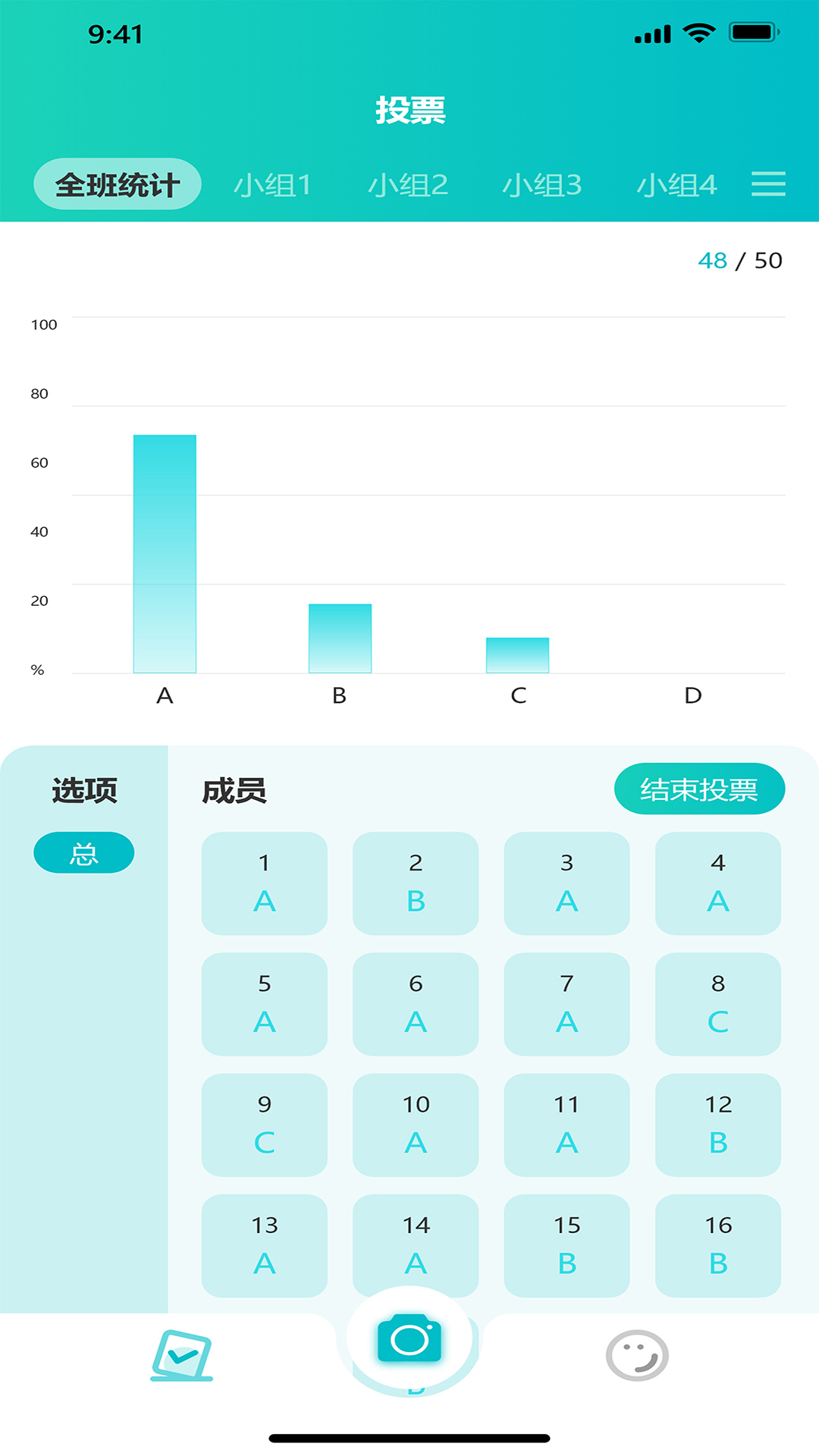View the 小组4 tab
Image resolution: width=819 pixels, height=1456 pixels.
(676, 184)
